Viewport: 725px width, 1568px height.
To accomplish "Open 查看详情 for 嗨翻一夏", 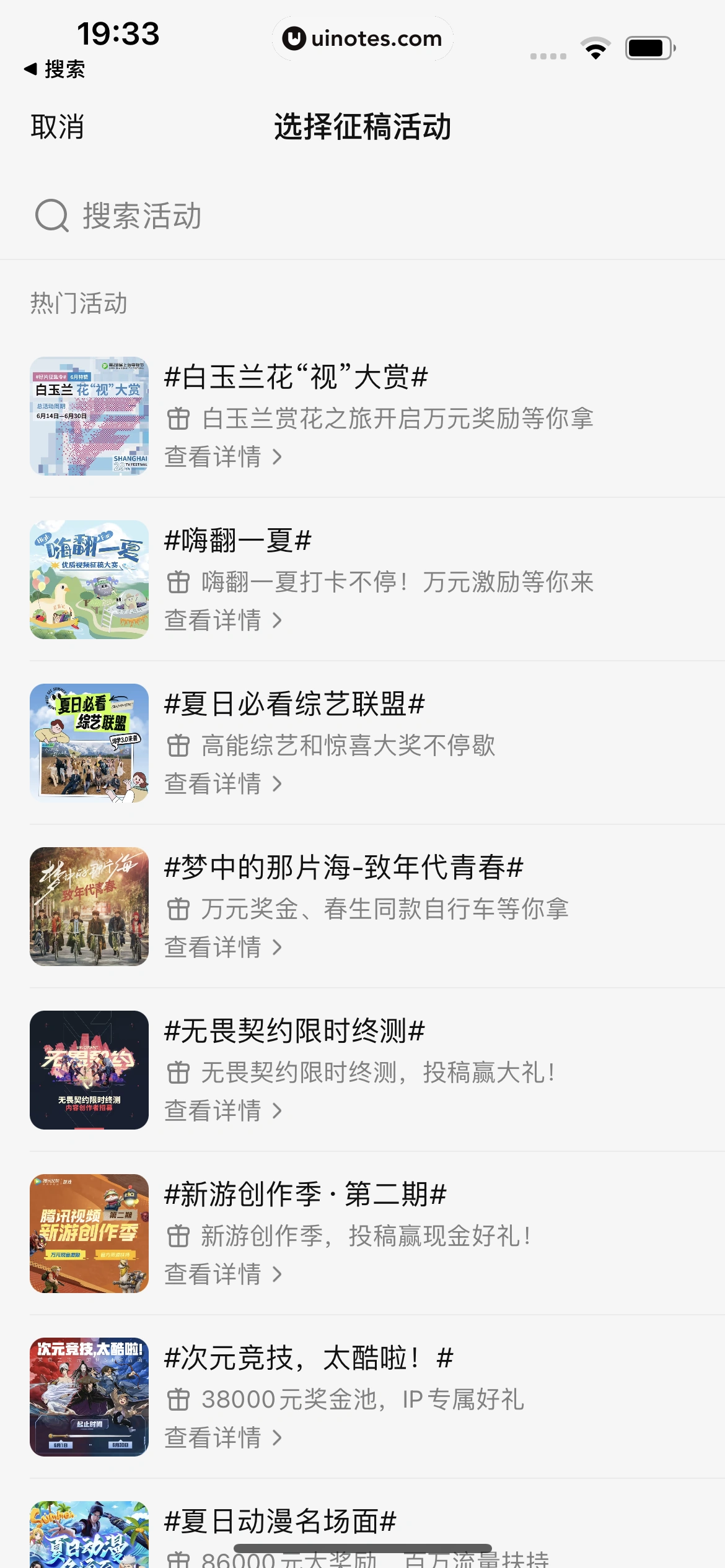I will (x=223, y=621).
